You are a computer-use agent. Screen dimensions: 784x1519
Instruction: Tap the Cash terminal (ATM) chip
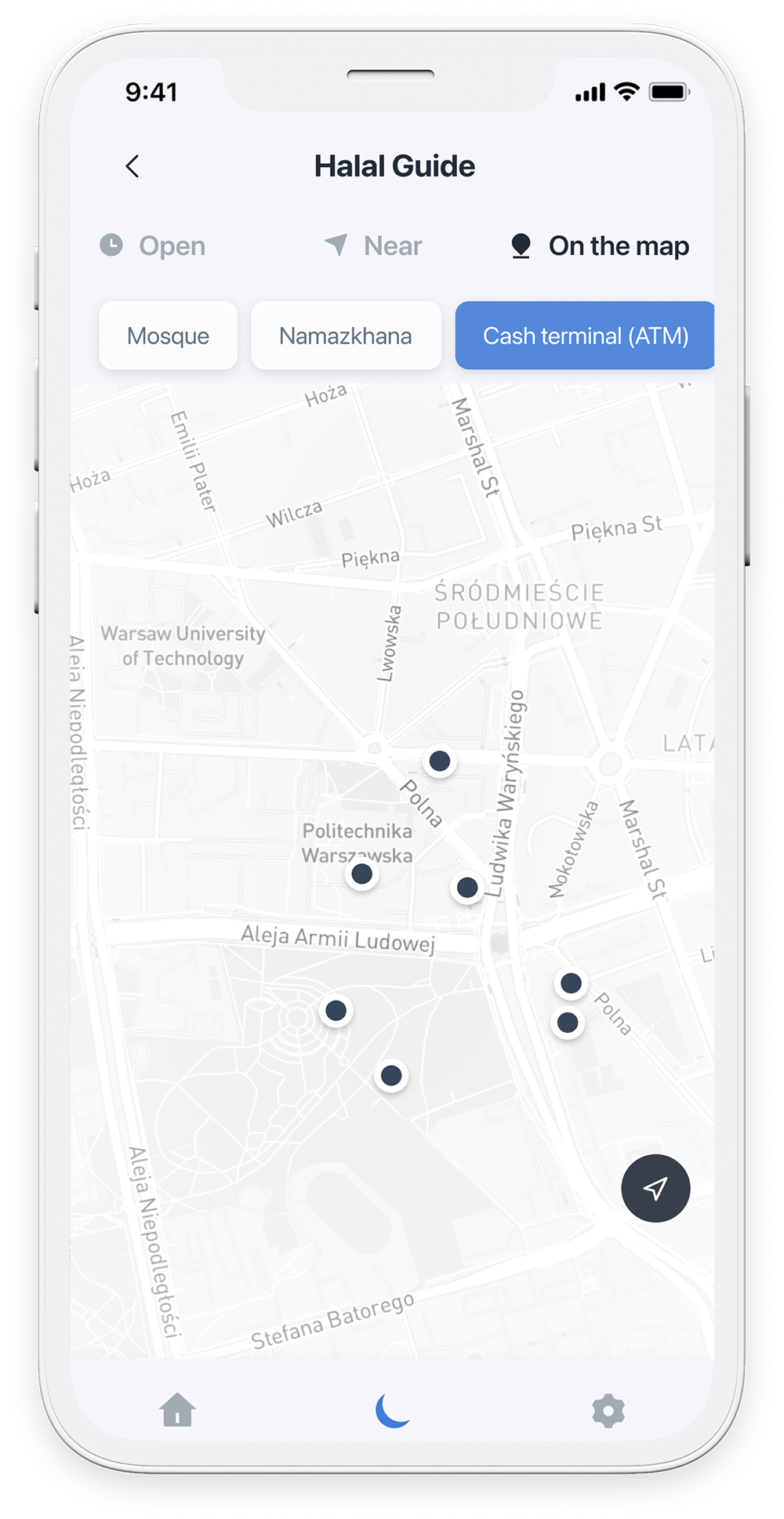click(585, 336)
